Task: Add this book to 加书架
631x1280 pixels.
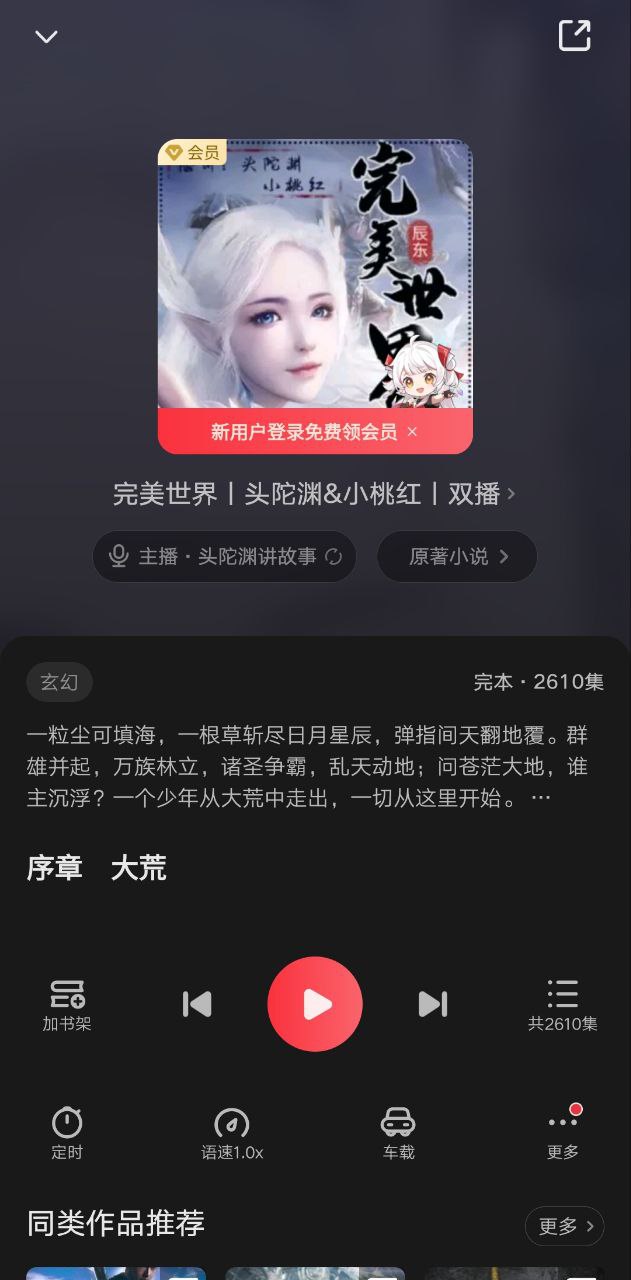Action: (67, 1005)
